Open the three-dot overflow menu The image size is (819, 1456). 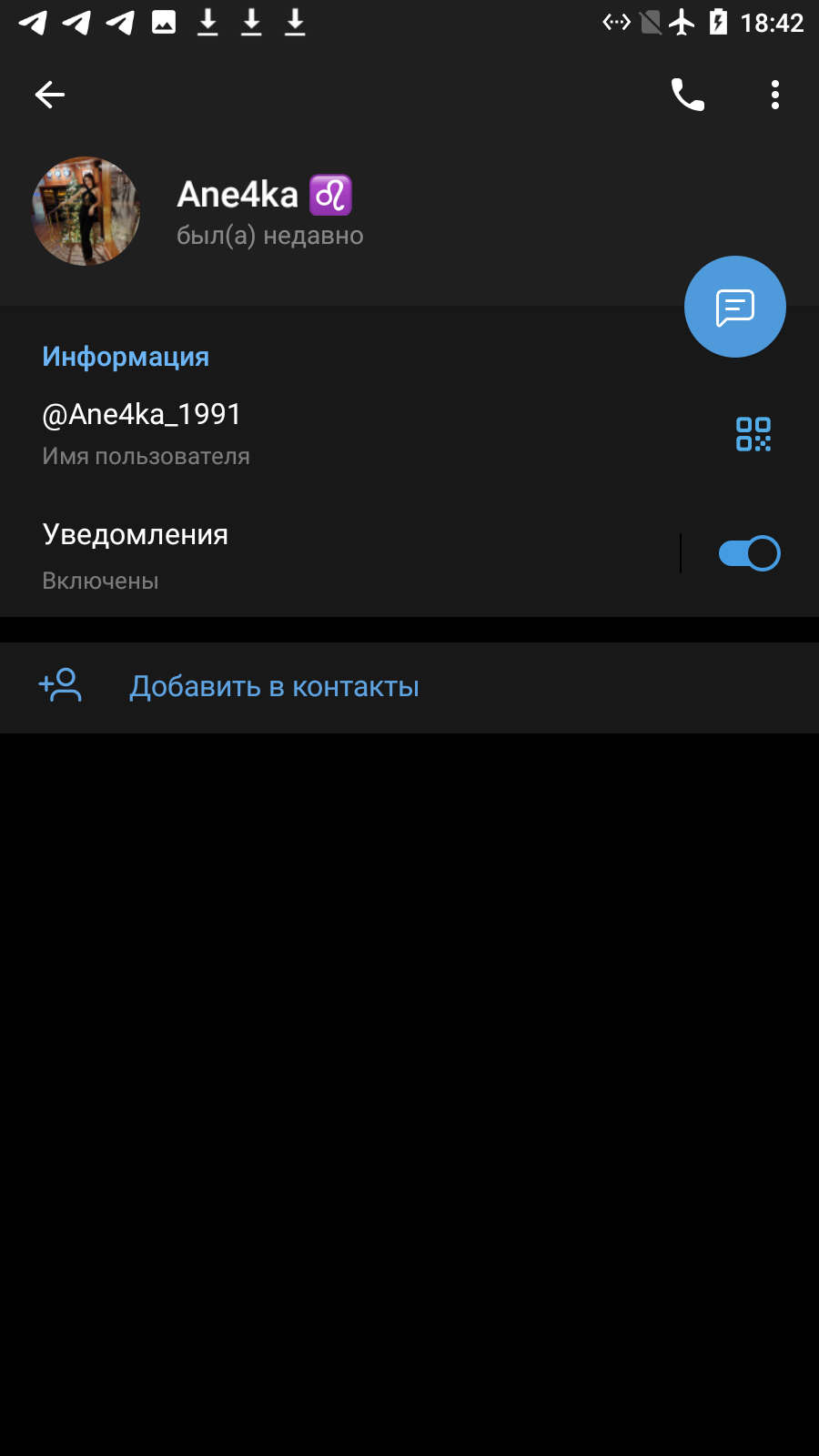[775, 94]
